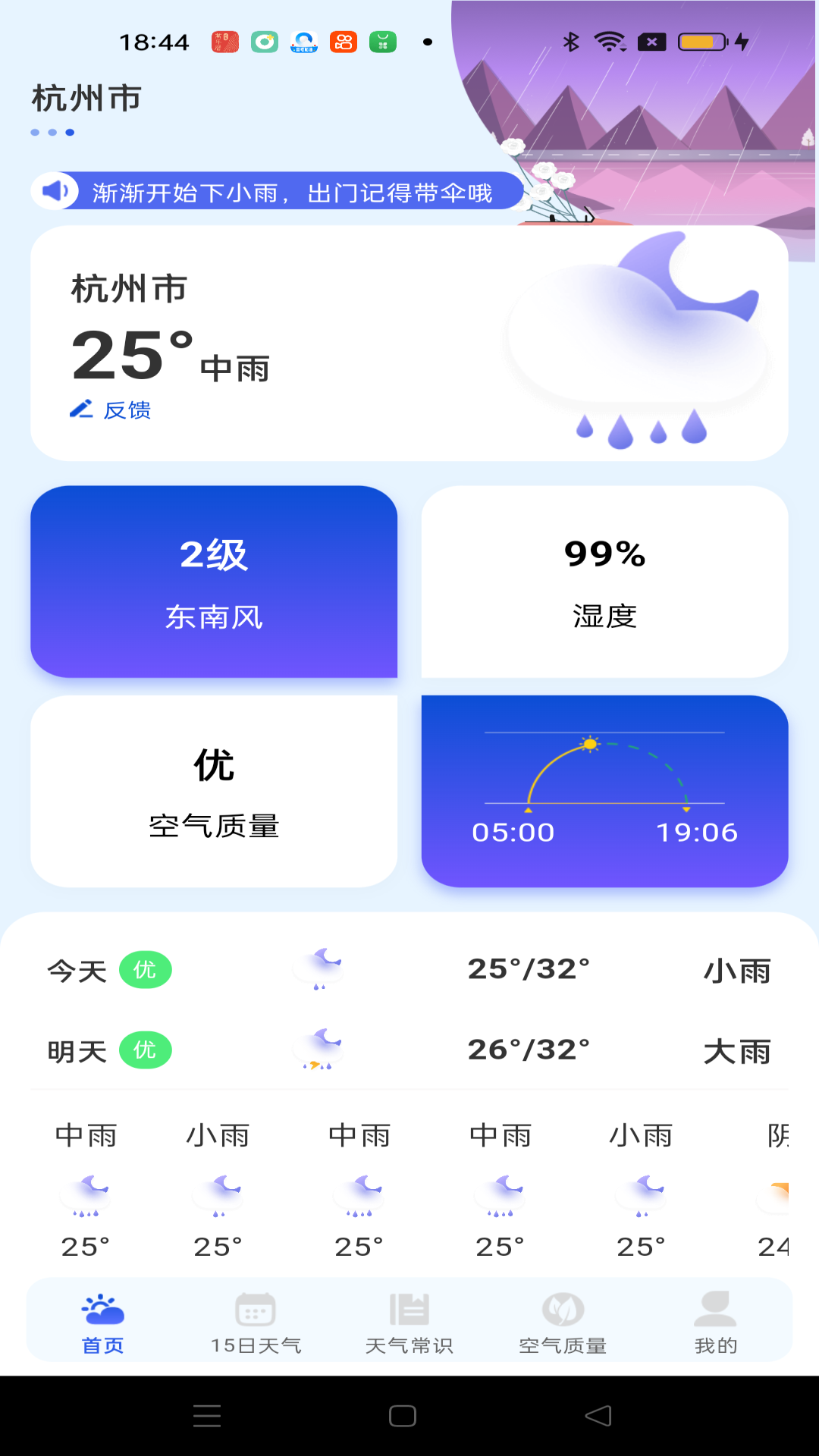Image resolution: width=819 pixels, height=1456 pixels.
Task: Tap the system home button
Action: pos(403,1416)
